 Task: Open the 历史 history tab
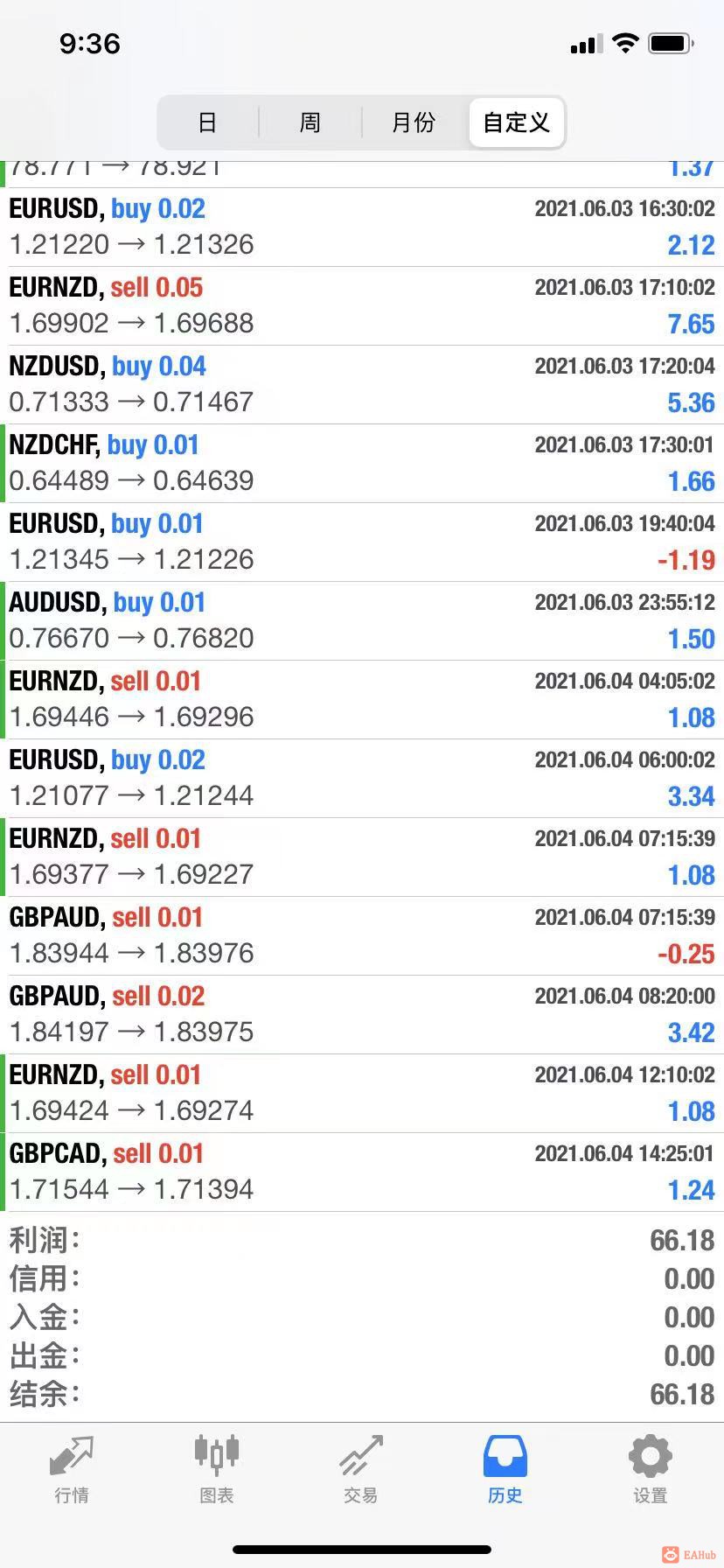(x=505, y=1470)
